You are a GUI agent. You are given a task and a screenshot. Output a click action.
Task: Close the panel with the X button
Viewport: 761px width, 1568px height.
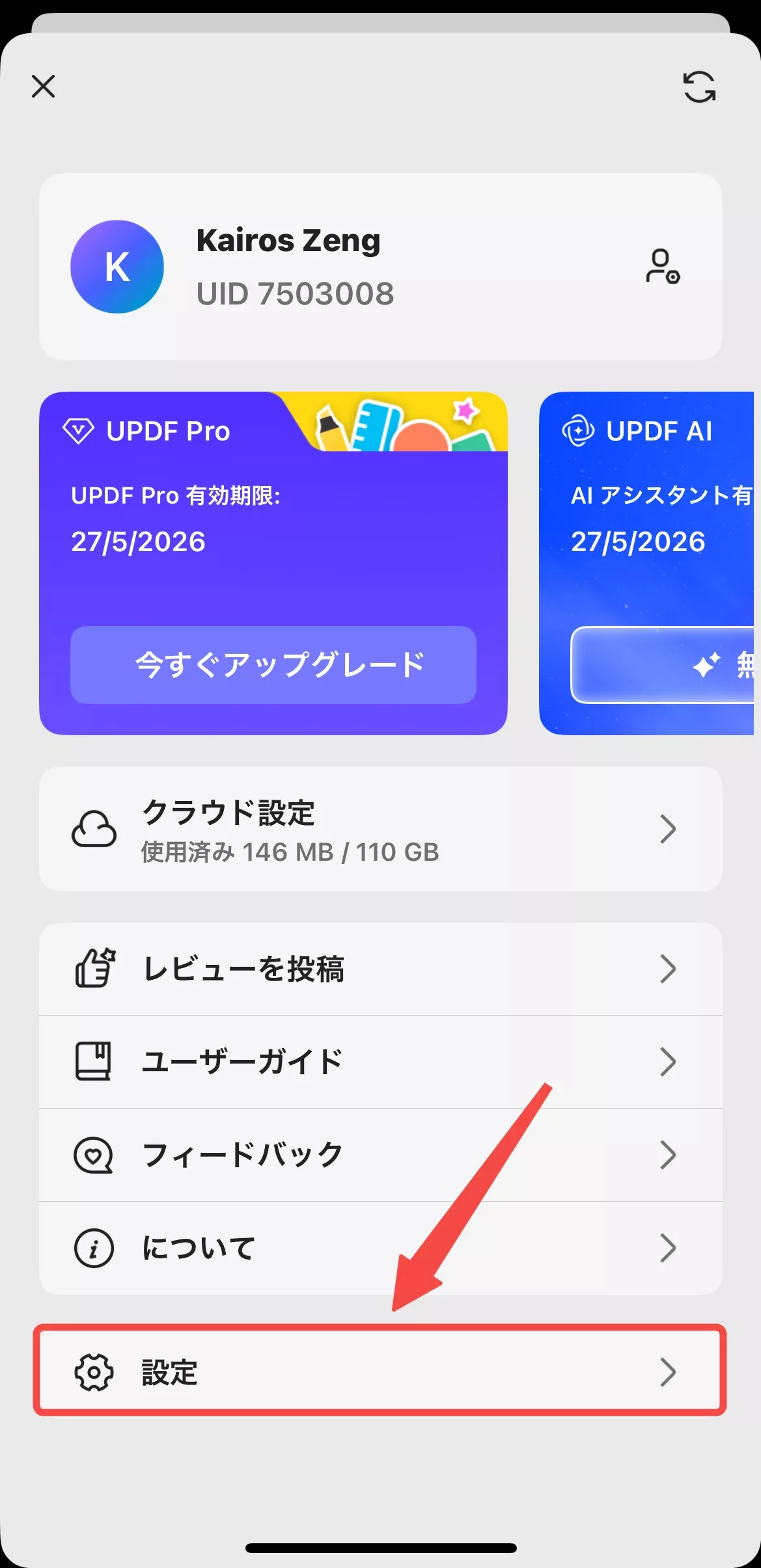[43, 87]
